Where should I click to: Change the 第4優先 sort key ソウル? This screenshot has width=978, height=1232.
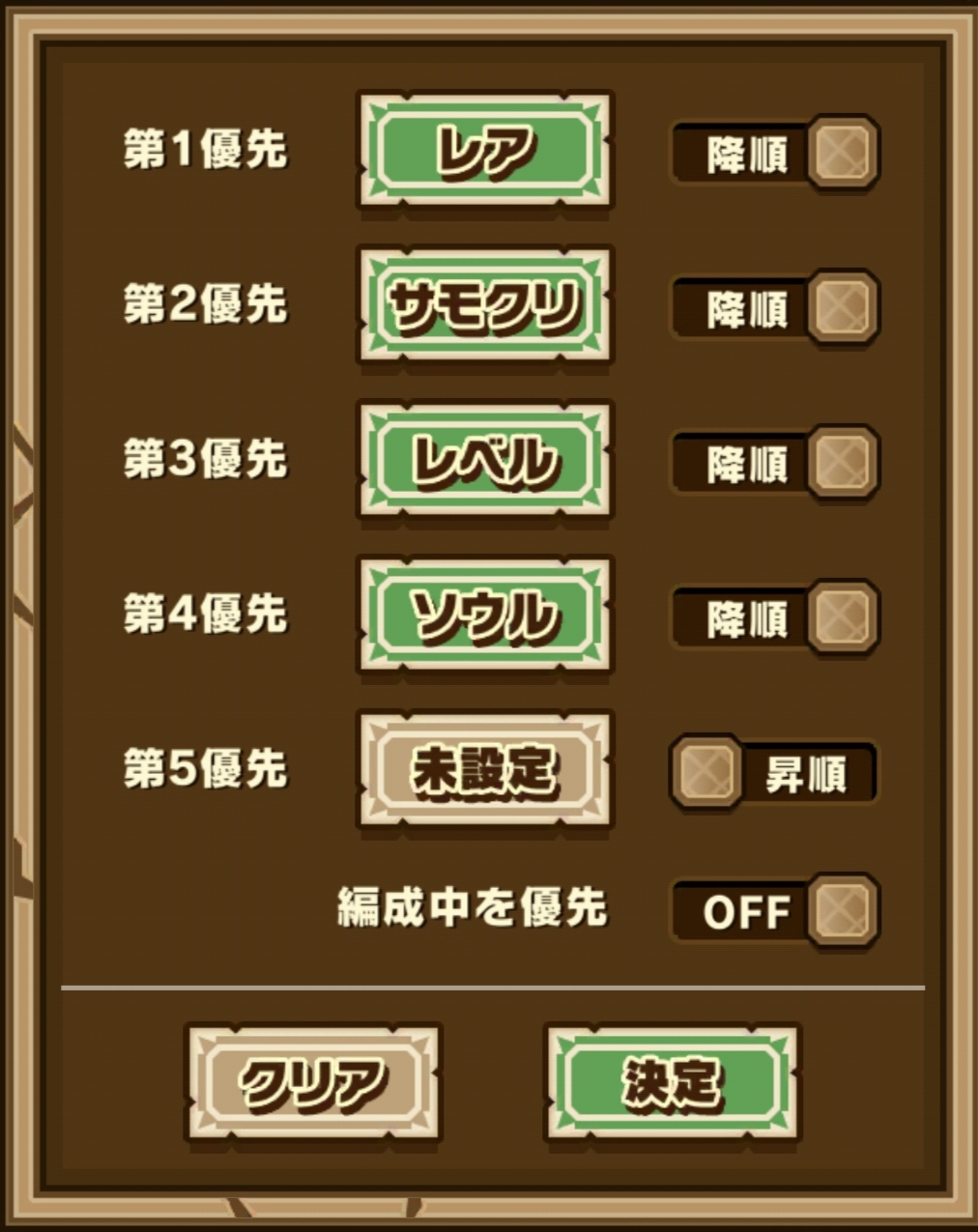484,615
